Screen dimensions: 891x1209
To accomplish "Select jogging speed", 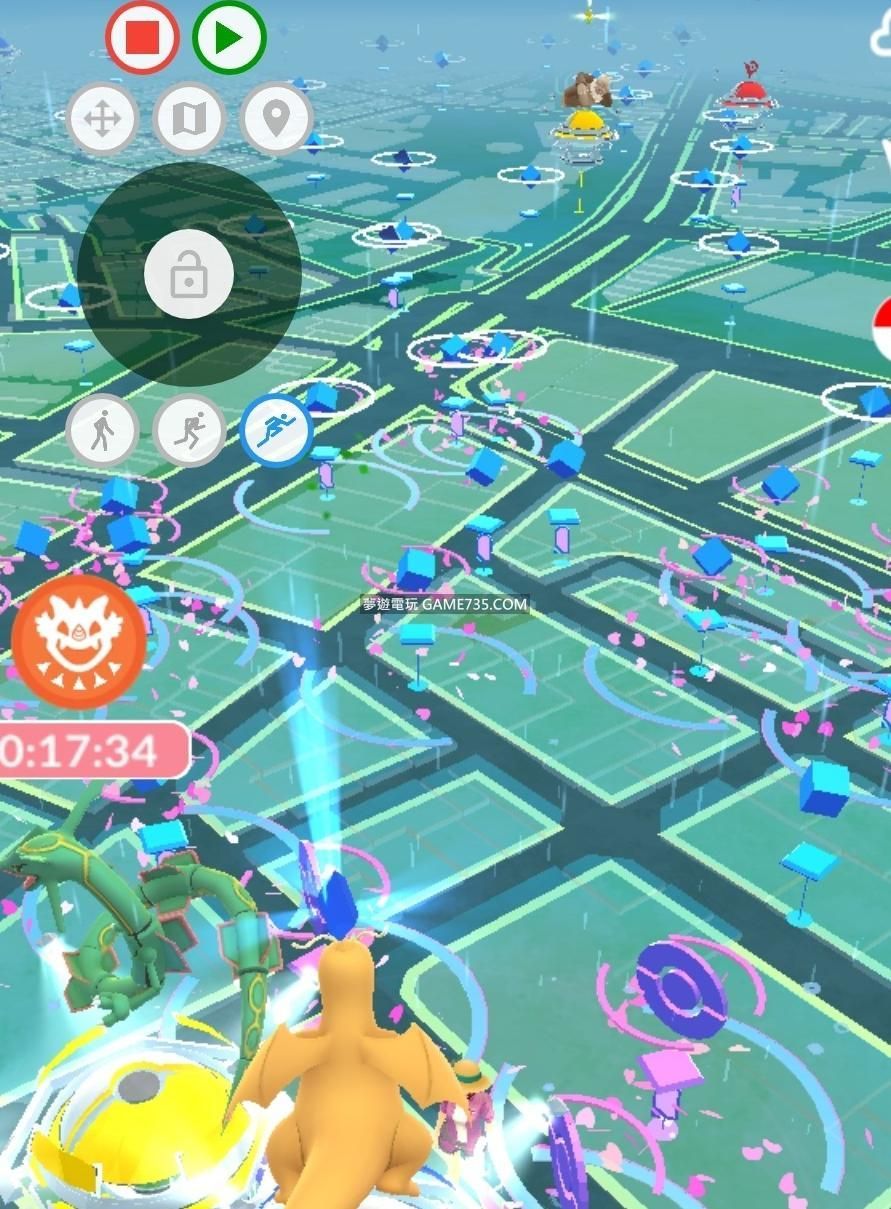I will (189, 431).
